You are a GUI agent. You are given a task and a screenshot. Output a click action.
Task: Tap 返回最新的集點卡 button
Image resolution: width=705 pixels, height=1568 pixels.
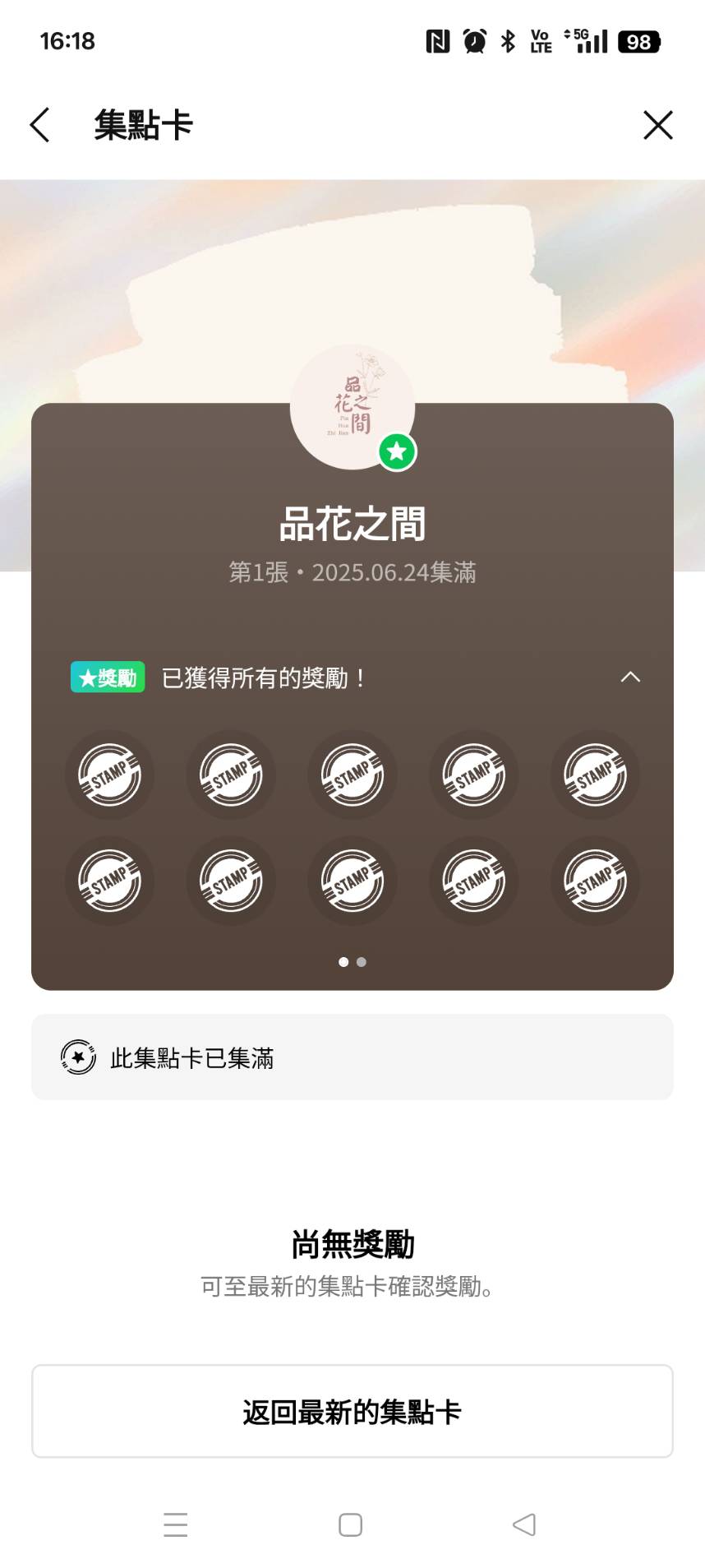pos(352,1411)
